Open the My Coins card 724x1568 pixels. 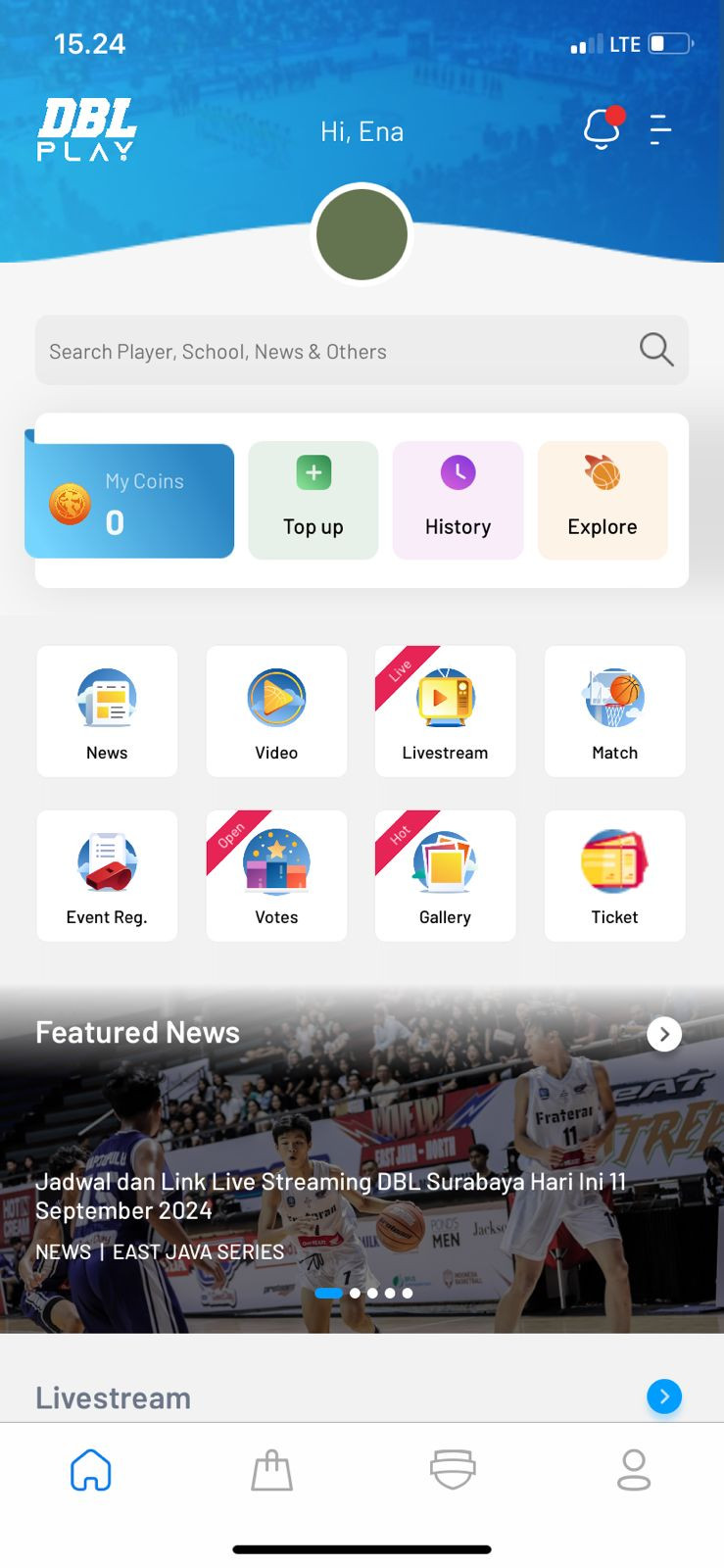point(129,501)
